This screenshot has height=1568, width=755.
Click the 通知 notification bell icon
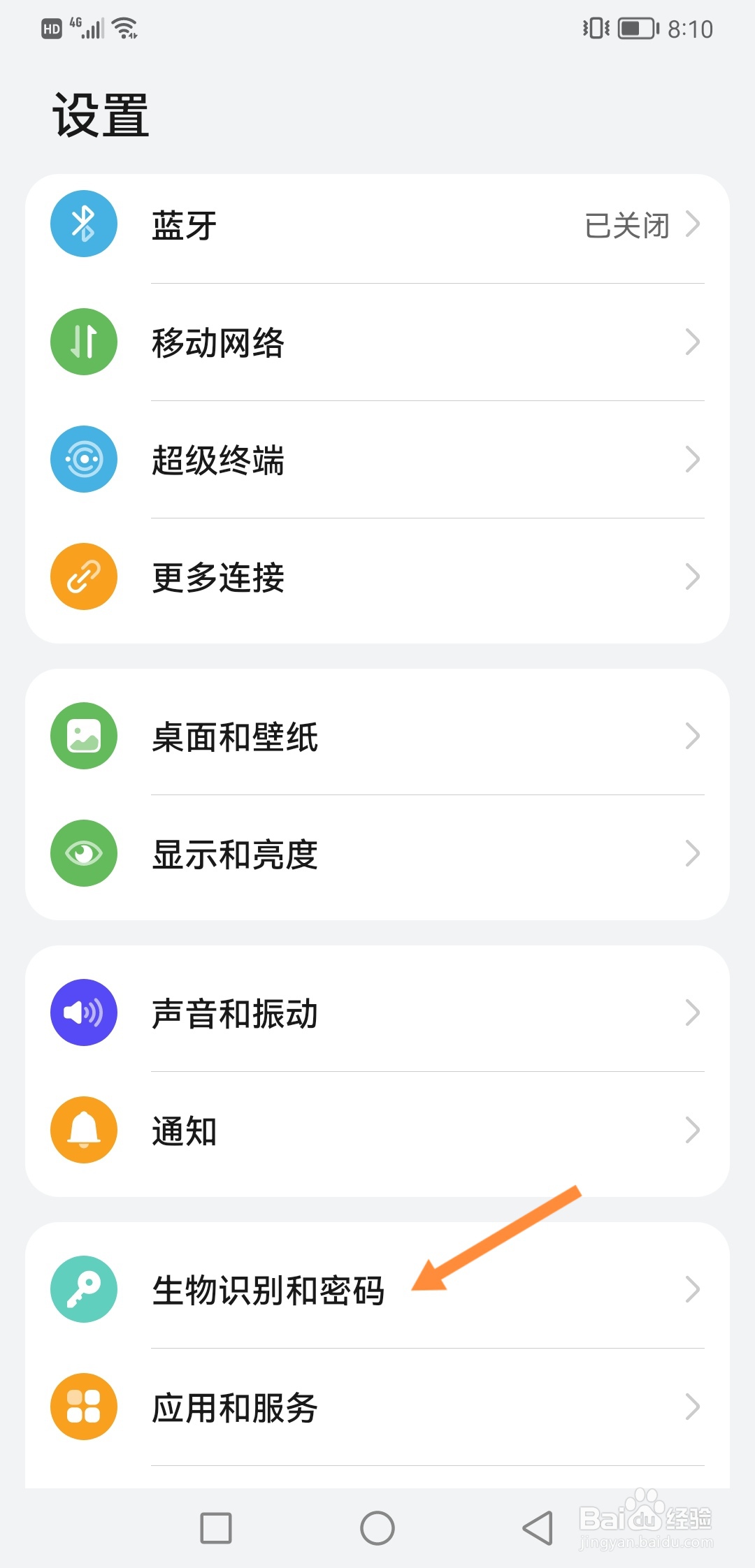coord(83,1130)
